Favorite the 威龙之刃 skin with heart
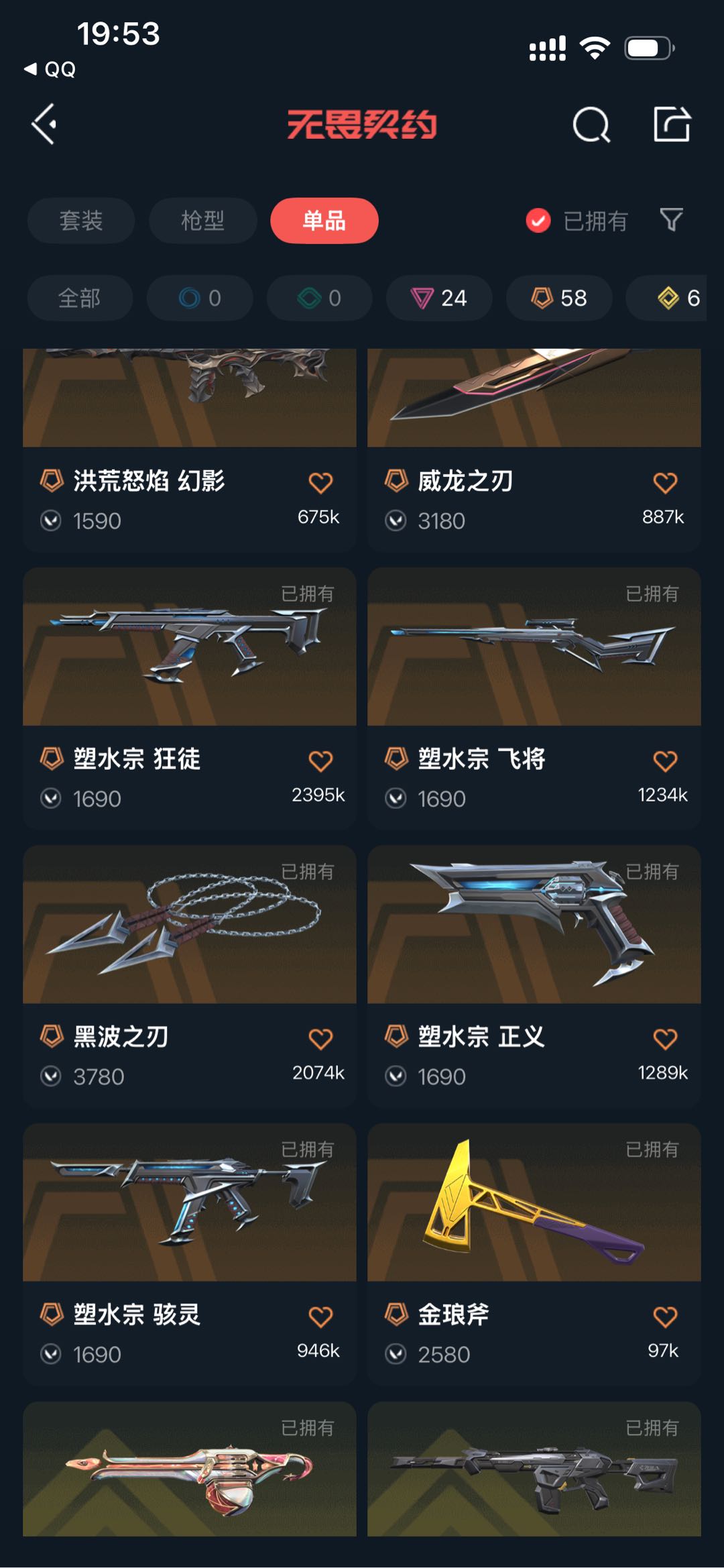This screenshot has width=724, height=1568. pos(665,483)
